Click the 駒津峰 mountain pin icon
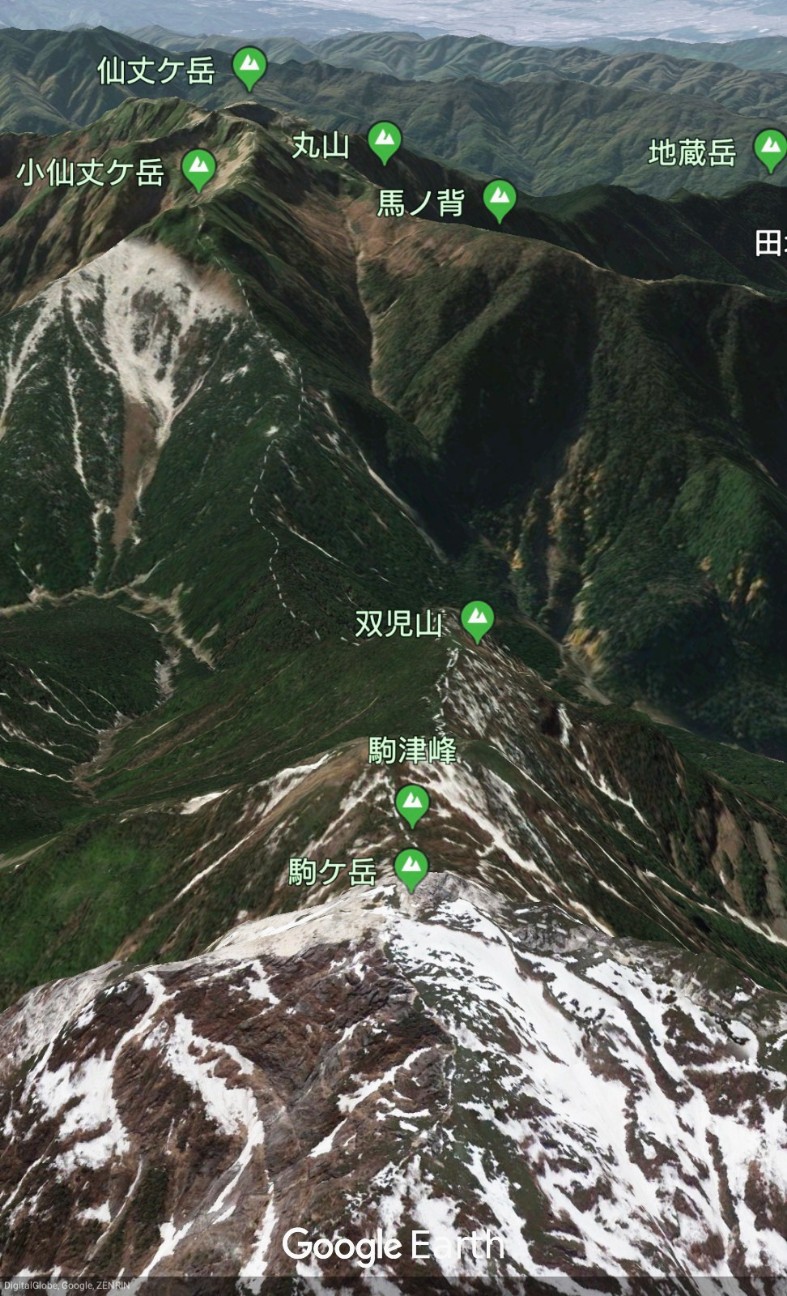 414,801
